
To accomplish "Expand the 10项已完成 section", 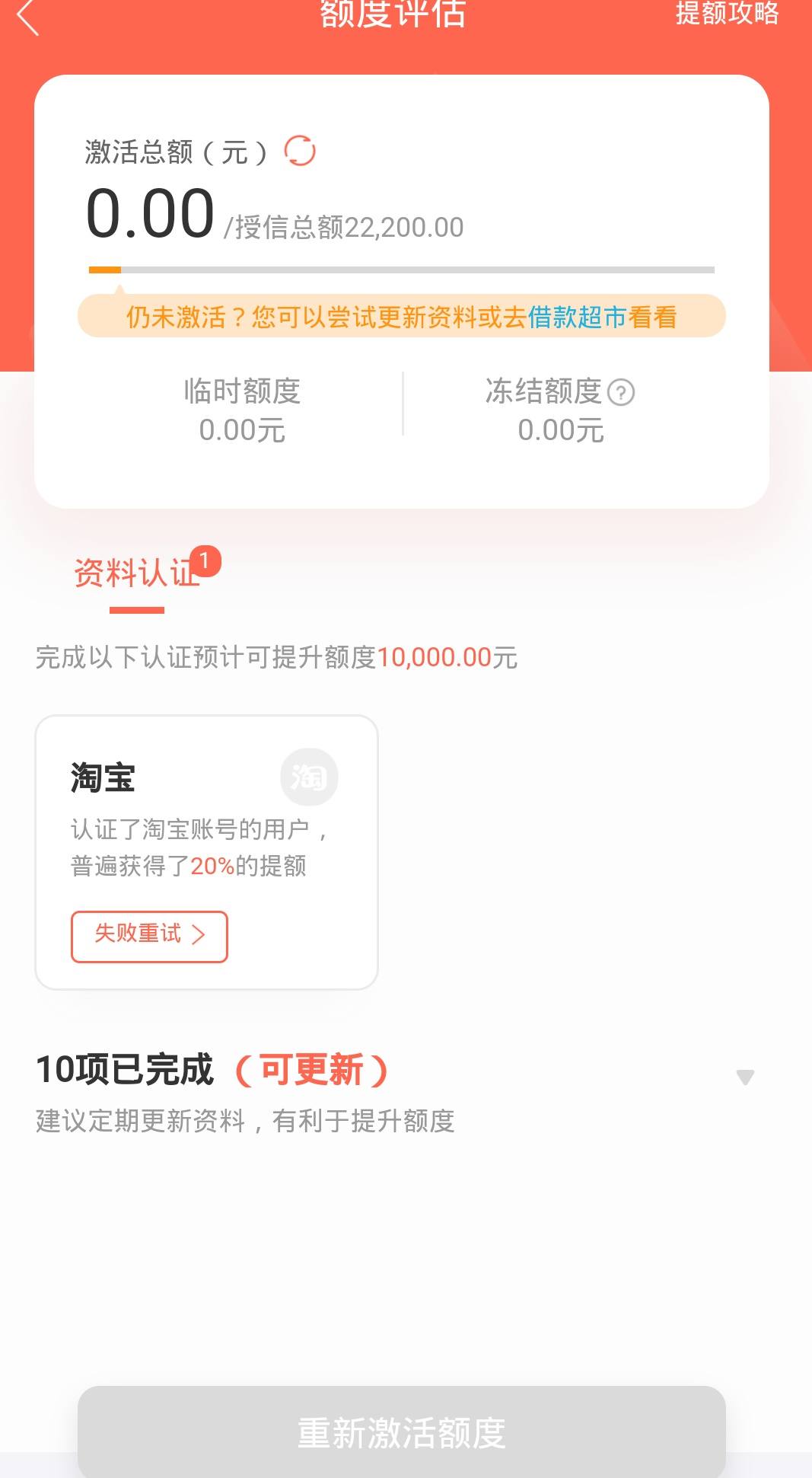I will coord(745,1077).
